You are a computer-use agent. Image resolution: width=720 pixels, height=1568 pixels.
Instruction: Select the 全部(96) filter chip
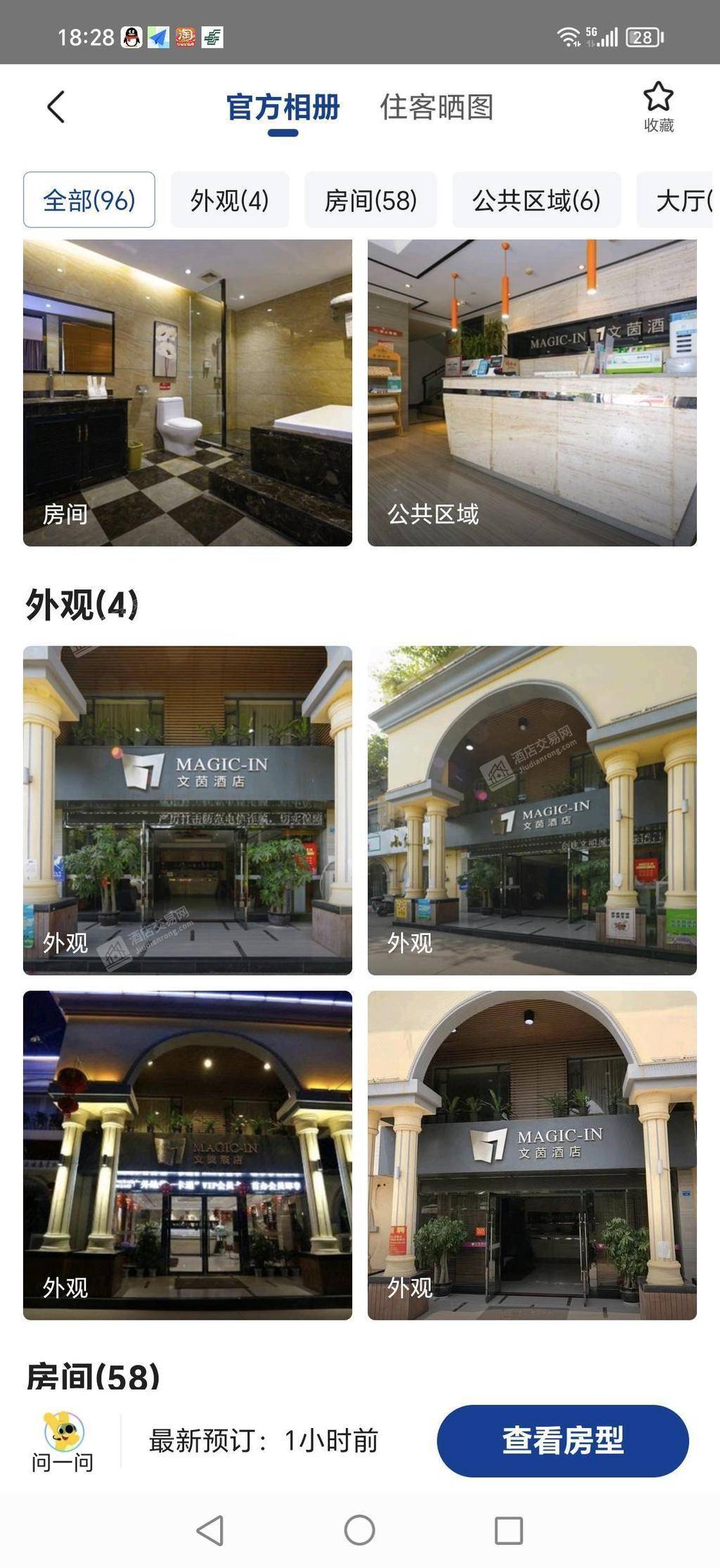(x=89, y=200)
